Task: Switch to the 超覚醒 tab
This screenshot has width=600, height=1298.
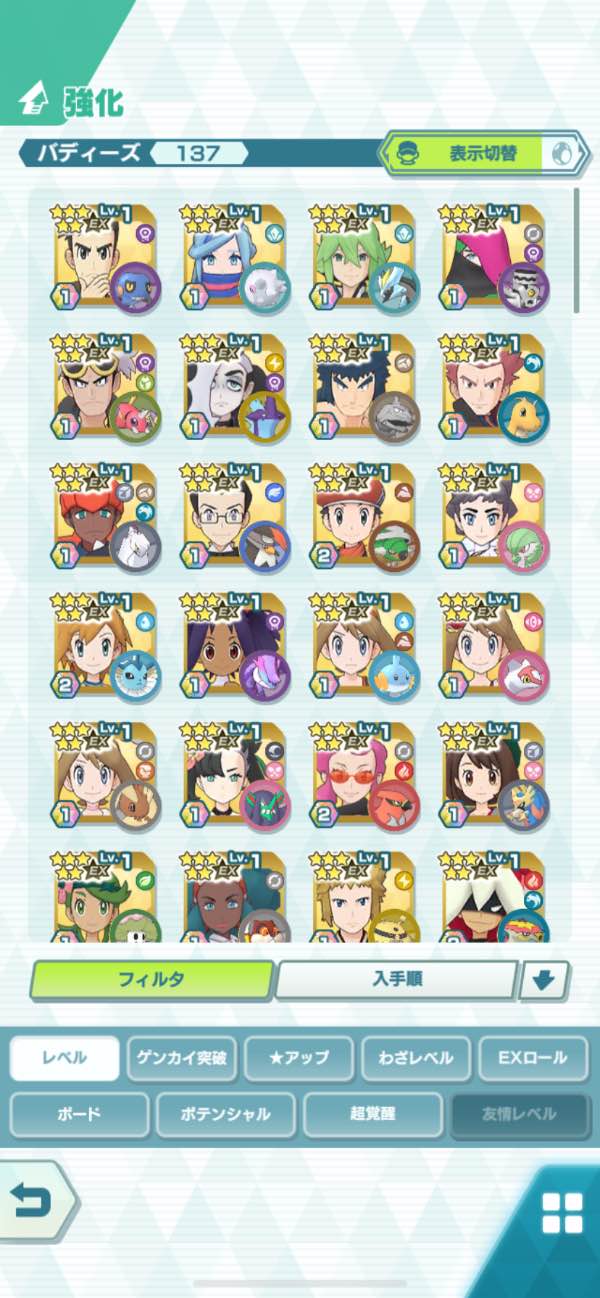Action: tap(373, 1114)
